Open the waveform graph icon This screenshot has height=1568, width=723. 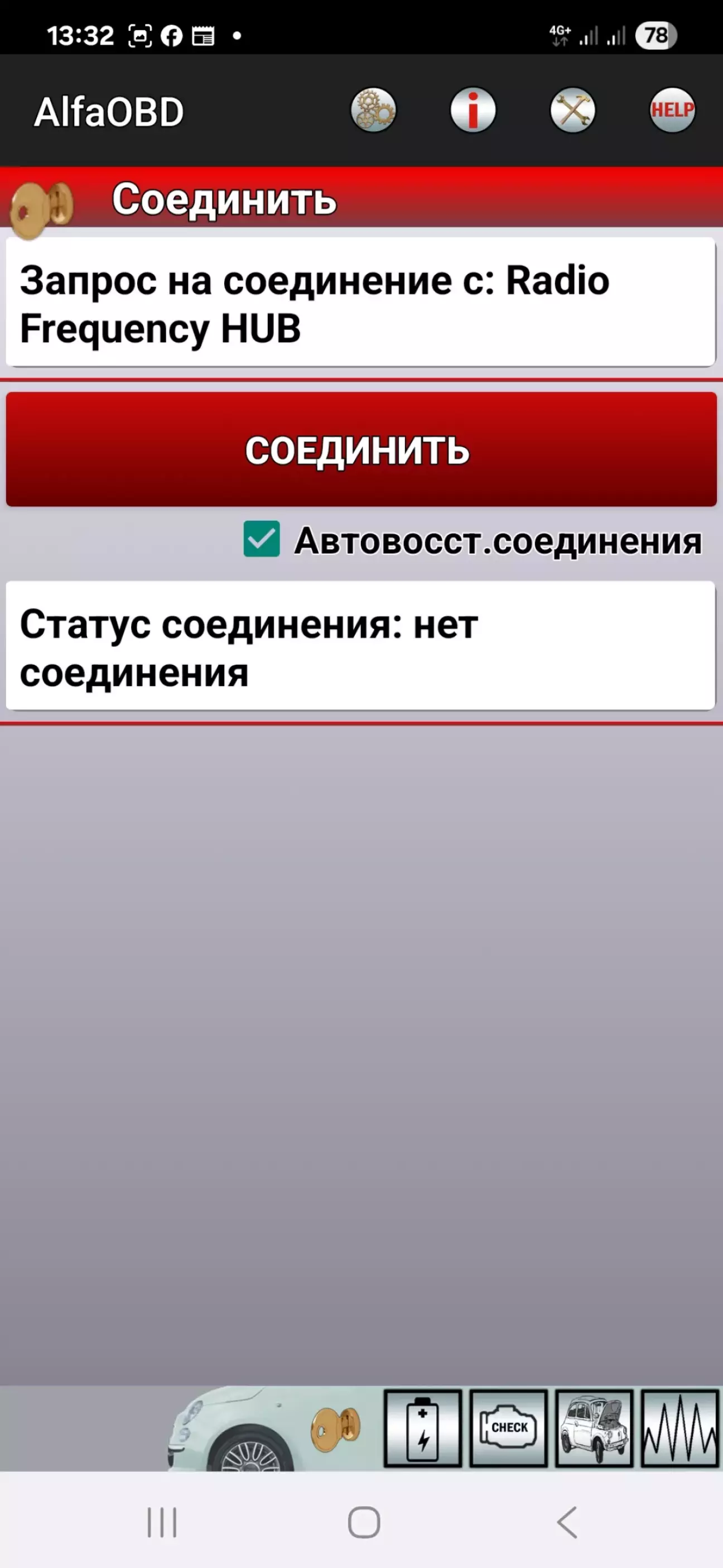681,1428
